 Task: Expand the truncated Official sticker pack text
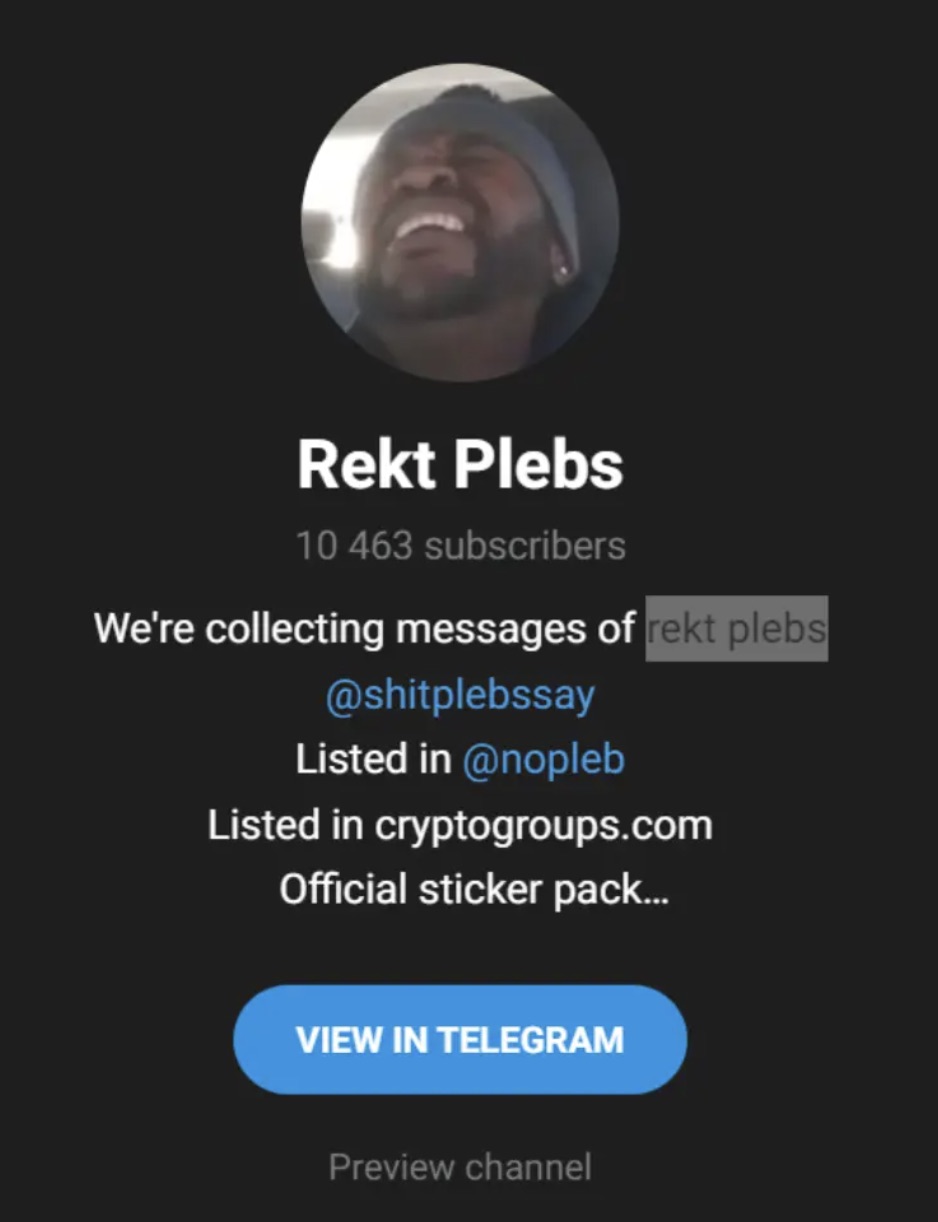(x=477, y=888)
